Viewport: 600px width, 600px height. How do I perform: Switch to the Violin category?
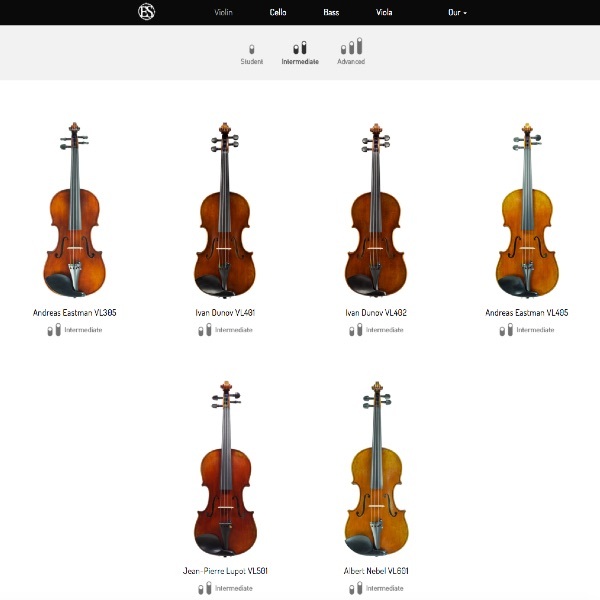pyautogui.click(x=224, y=13)
